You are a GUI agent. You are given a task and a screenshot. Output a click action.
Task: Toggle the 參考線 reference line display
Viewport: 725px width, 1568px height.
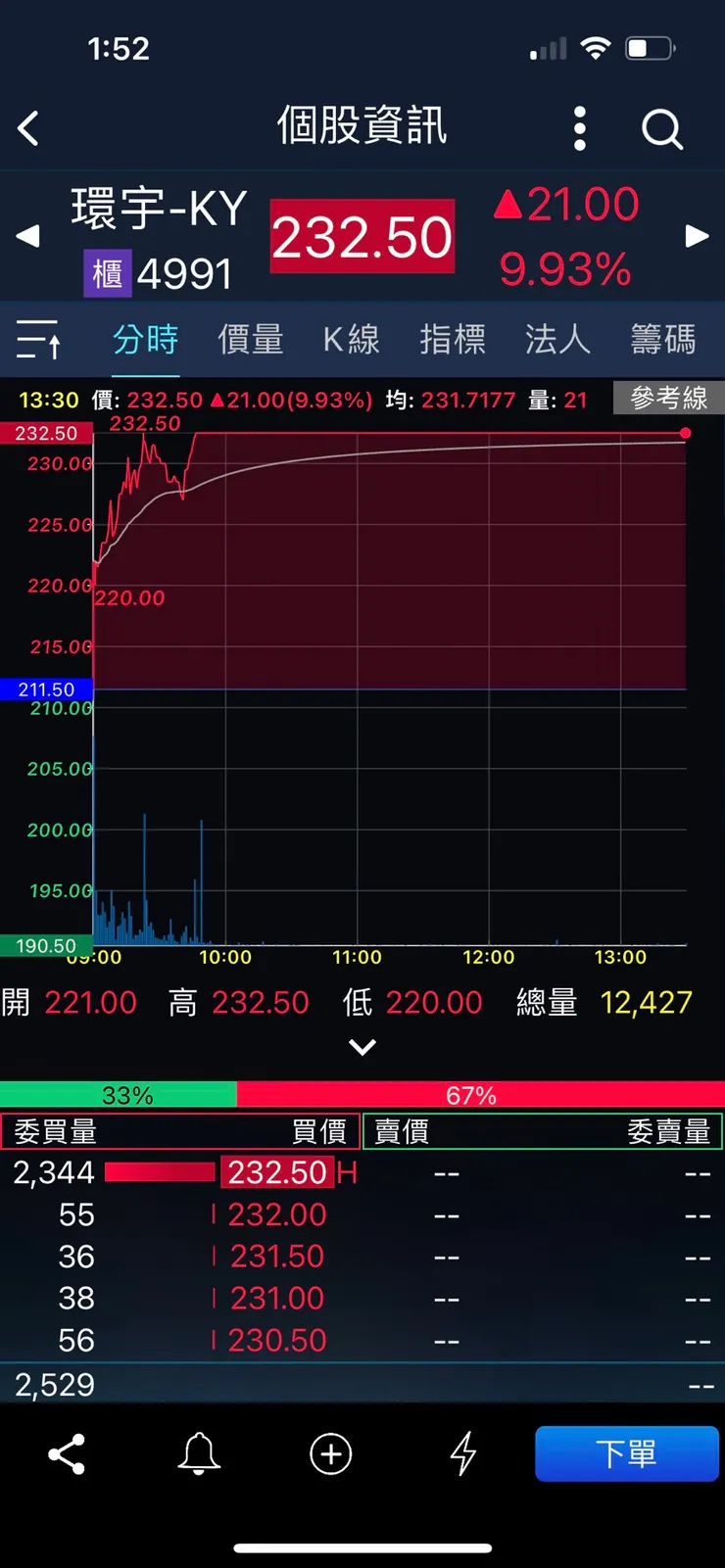pos(671,399)
